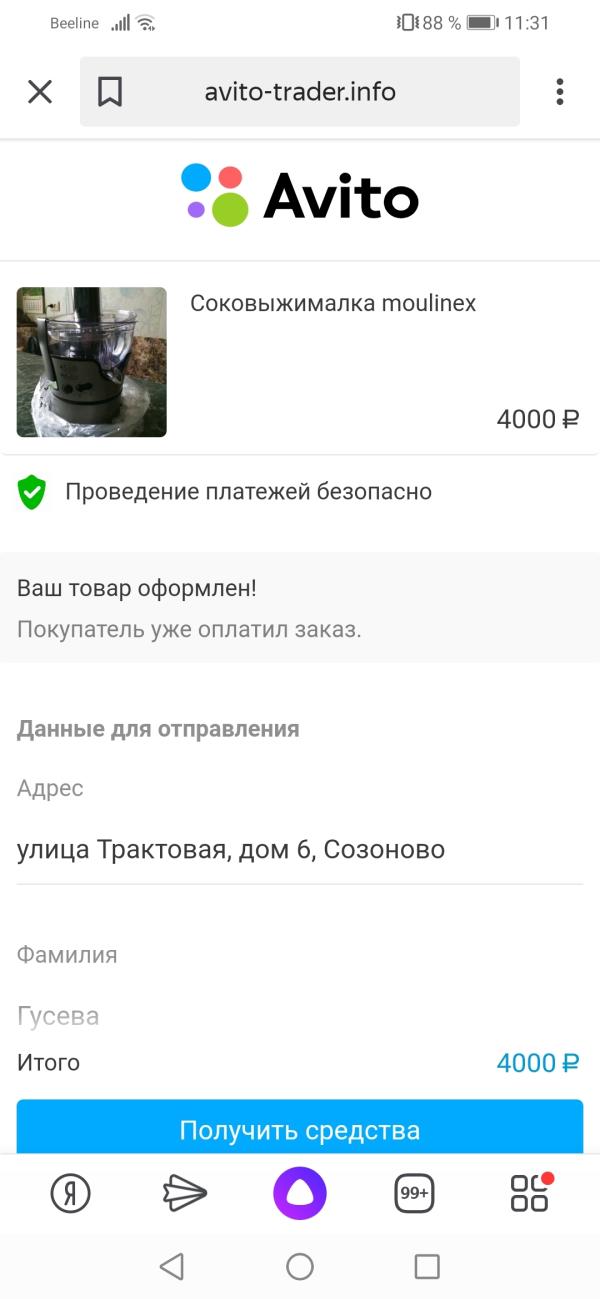
Task: Open the Yandex home button
Action: (x=70, y=1193)
